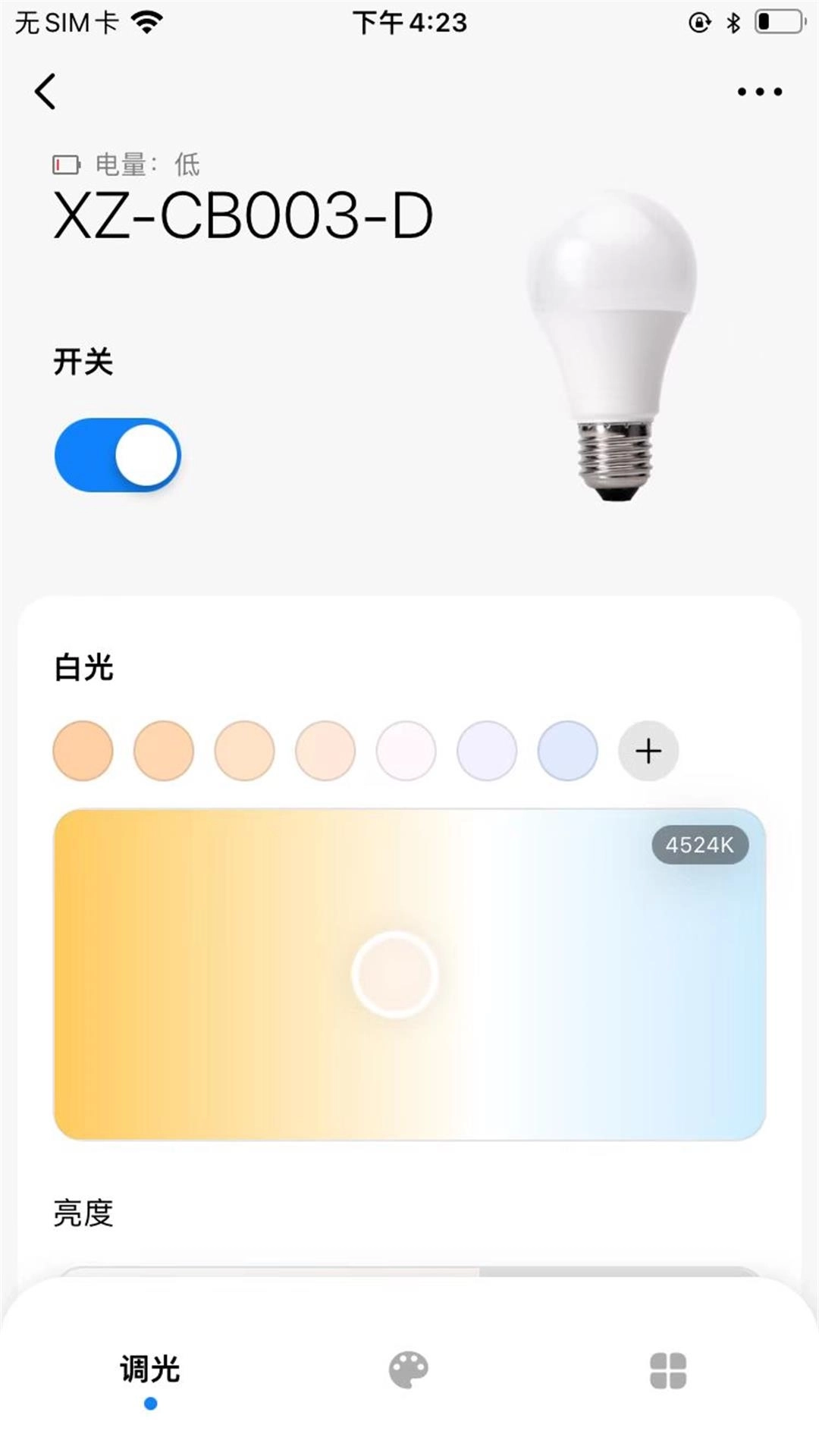Select the coolest blue white preset
819x1456 pixels.
pyautogui.click(x=567, y=751)
